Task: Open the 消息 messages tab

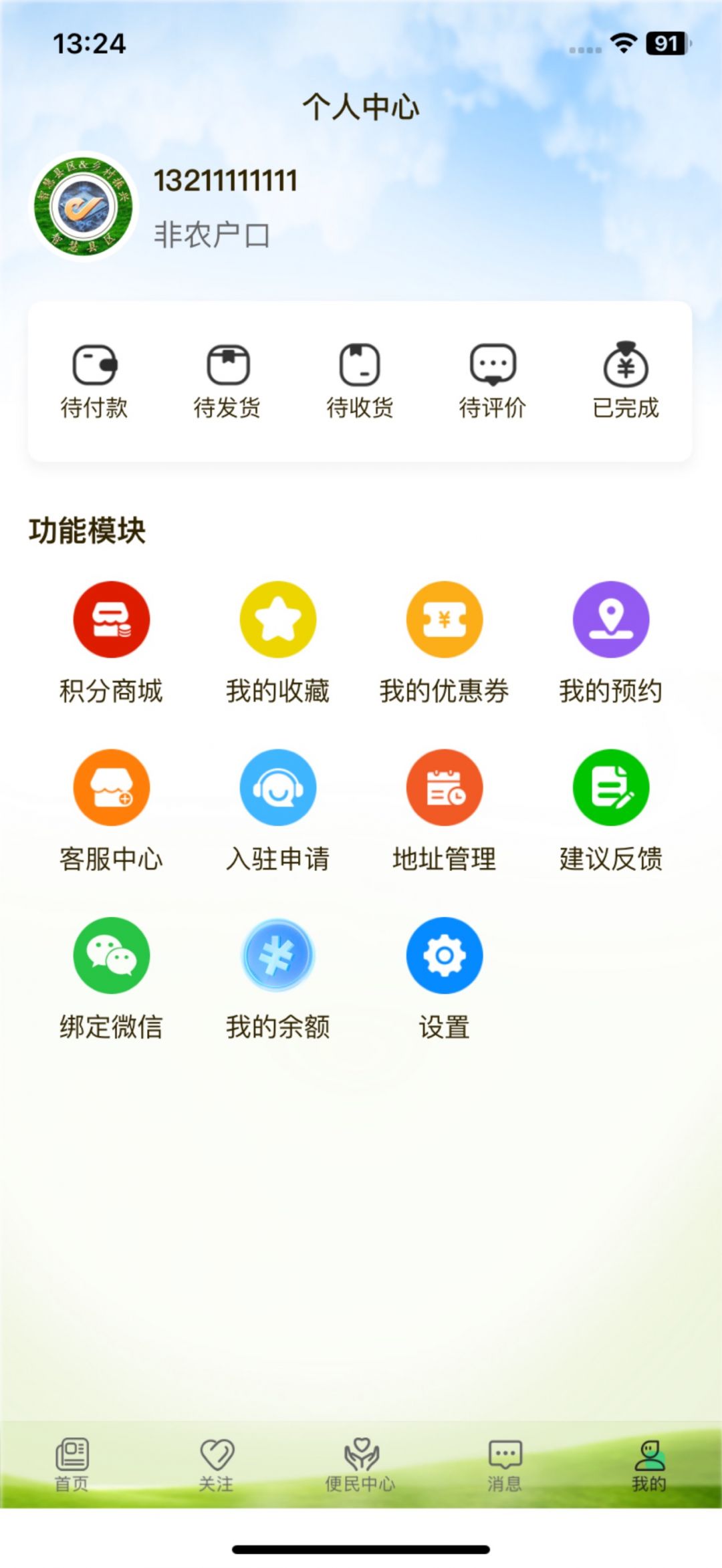Action: [x=505, y=1464]
